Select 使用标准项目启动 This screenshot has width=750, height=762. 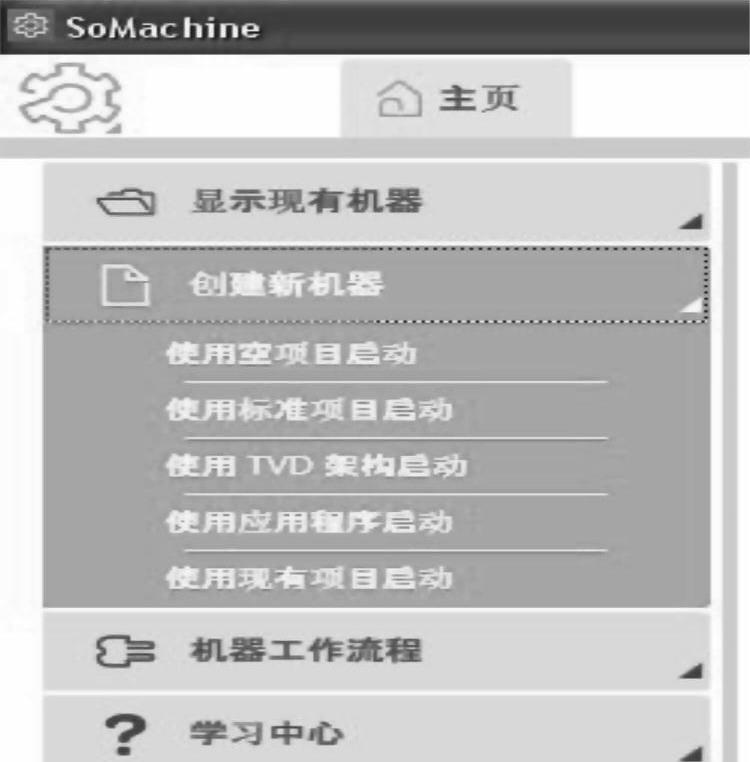tap(309, 410)
